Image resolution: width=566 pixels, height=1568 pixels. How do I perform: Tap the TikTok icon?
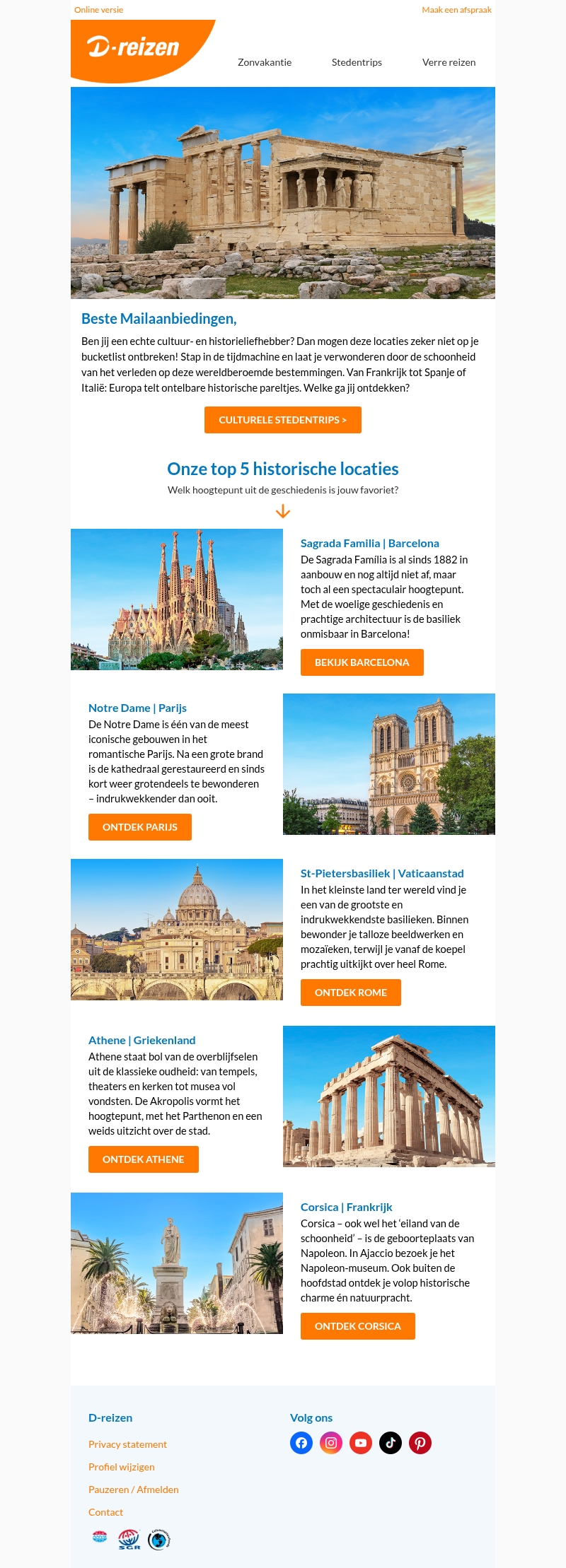pos(391,1443)
